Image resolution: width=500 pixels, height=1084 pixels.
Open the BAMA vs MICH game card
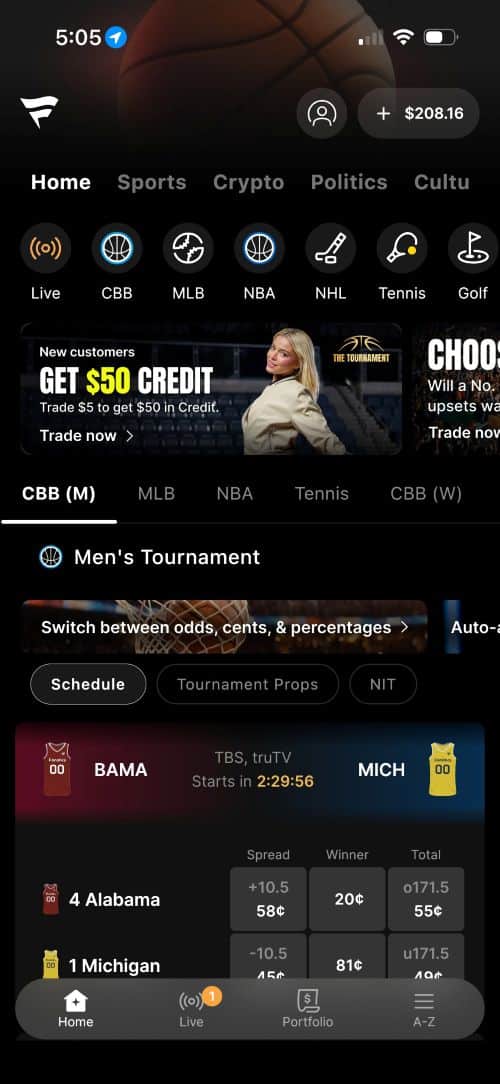click(x=250, y=772)
